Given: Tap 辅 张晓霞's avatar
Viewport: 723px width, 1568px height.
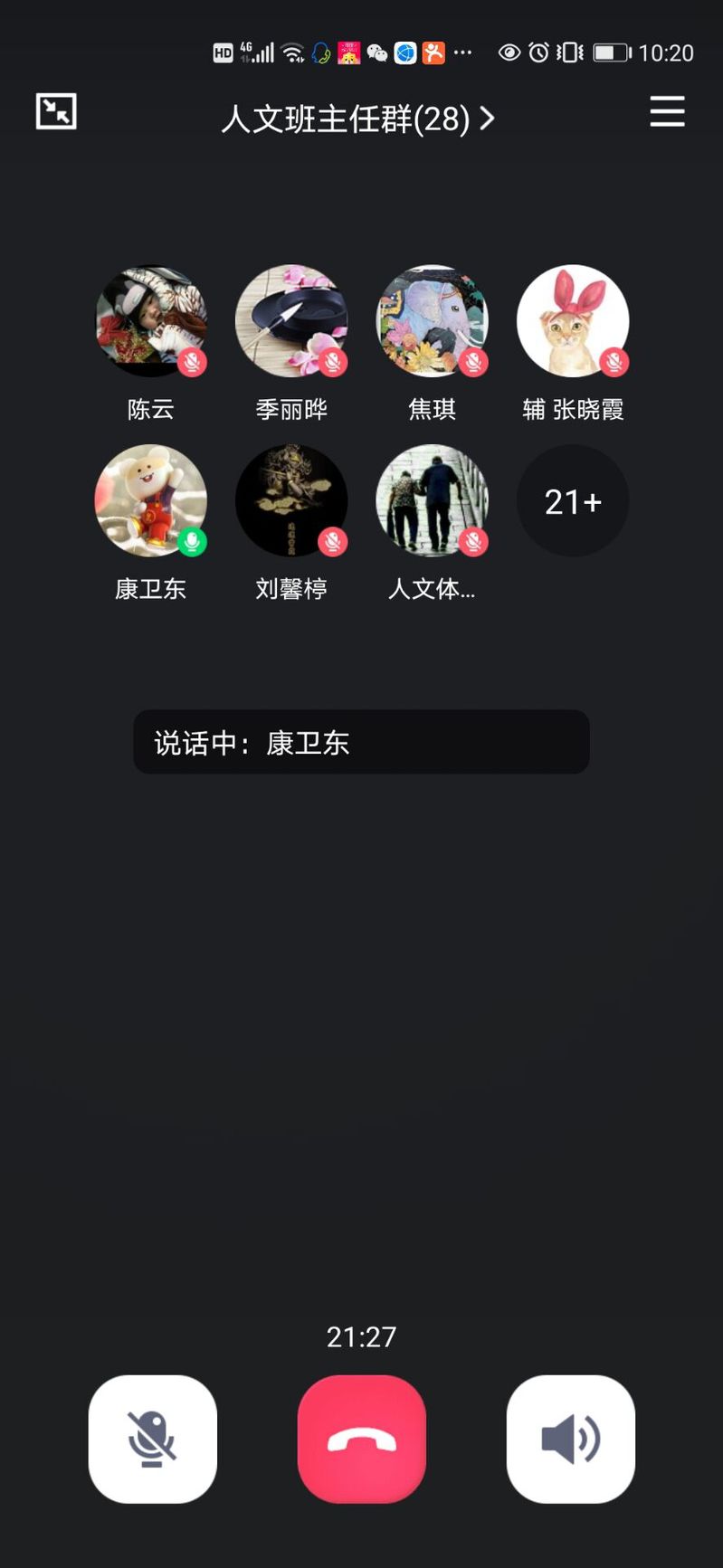Looking at the screenshot, I should (573, 321).
